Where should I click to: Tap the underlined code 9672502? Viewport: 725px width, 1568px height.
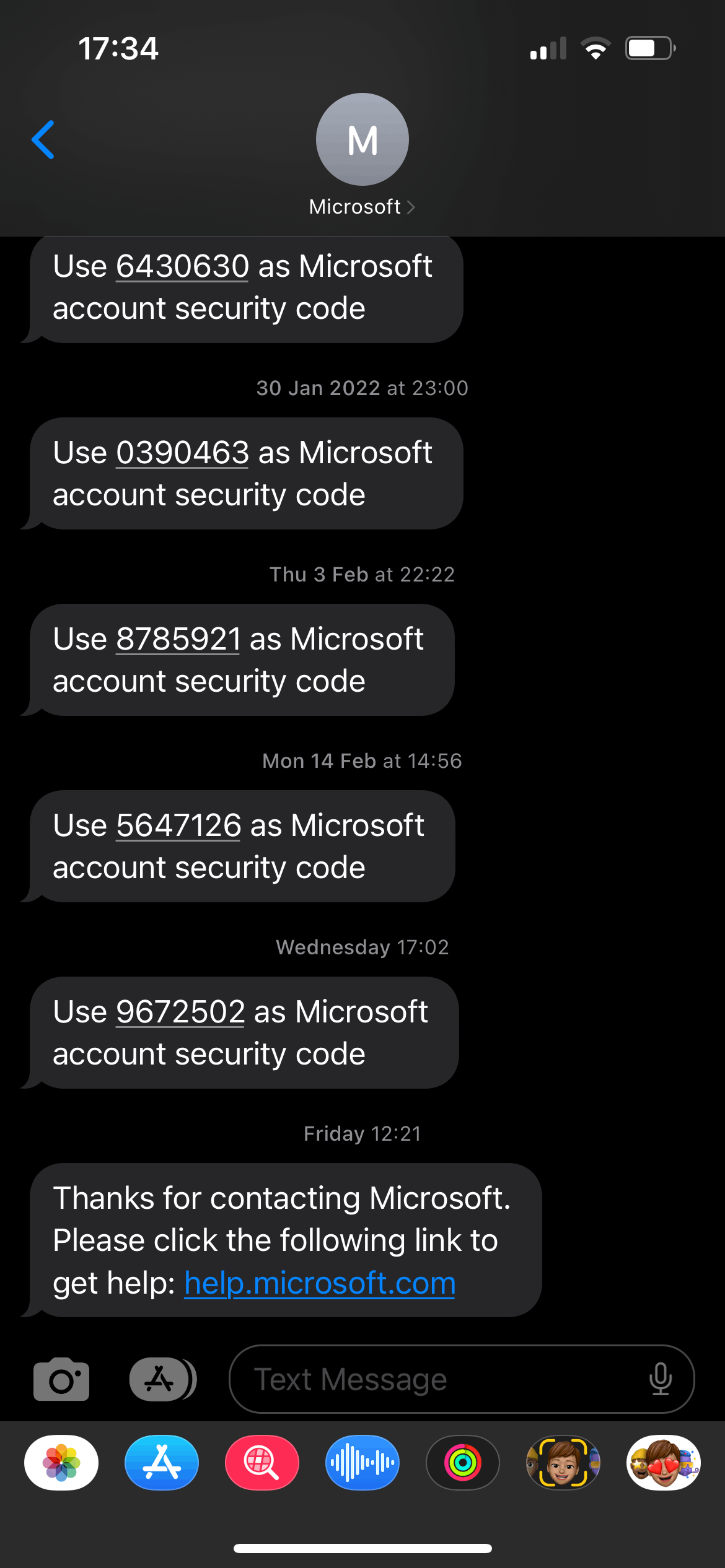pos(179,1010)
